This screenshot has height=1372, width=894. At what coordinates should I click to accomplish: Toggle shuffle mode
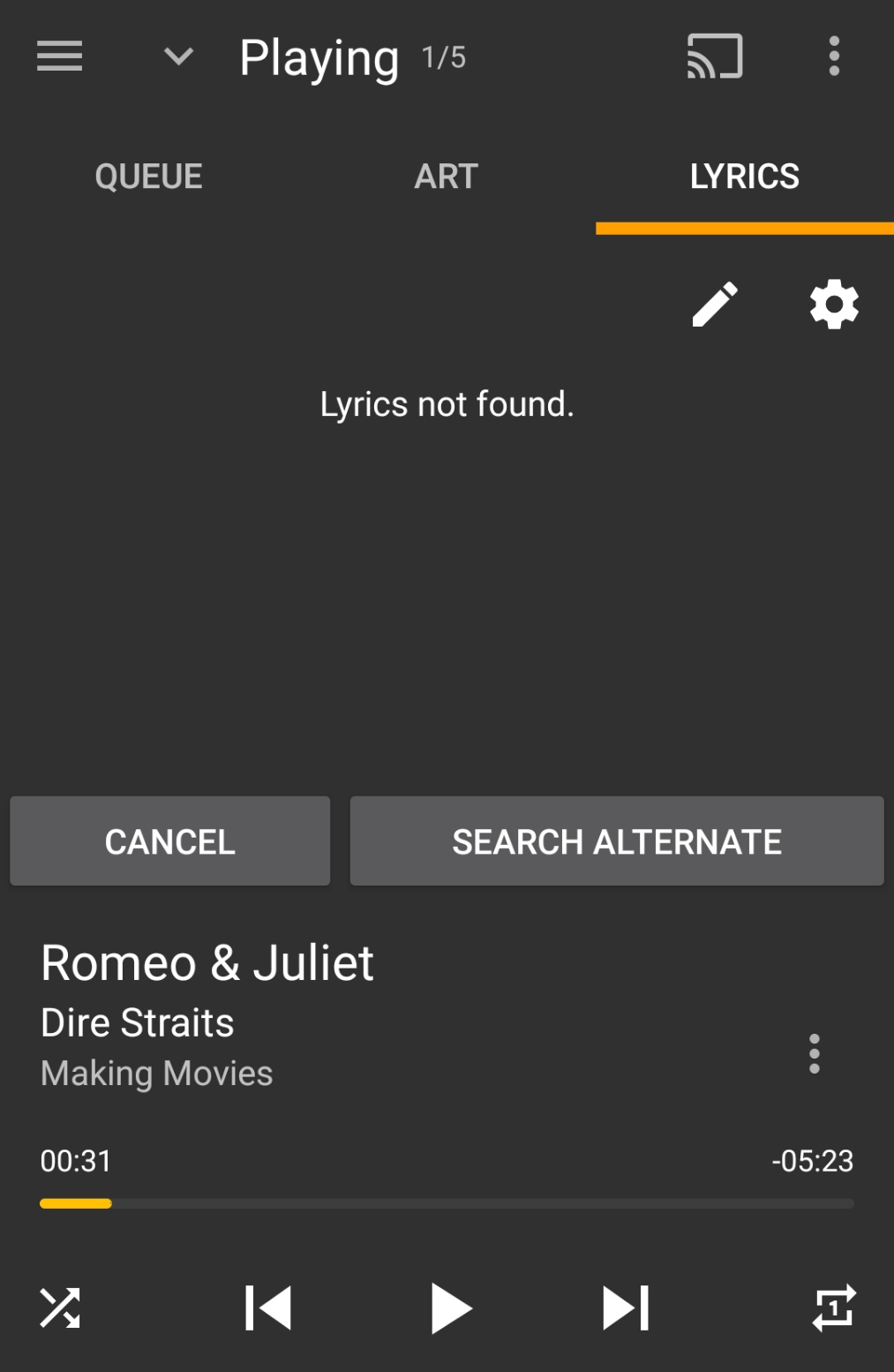coord(60,1308)
